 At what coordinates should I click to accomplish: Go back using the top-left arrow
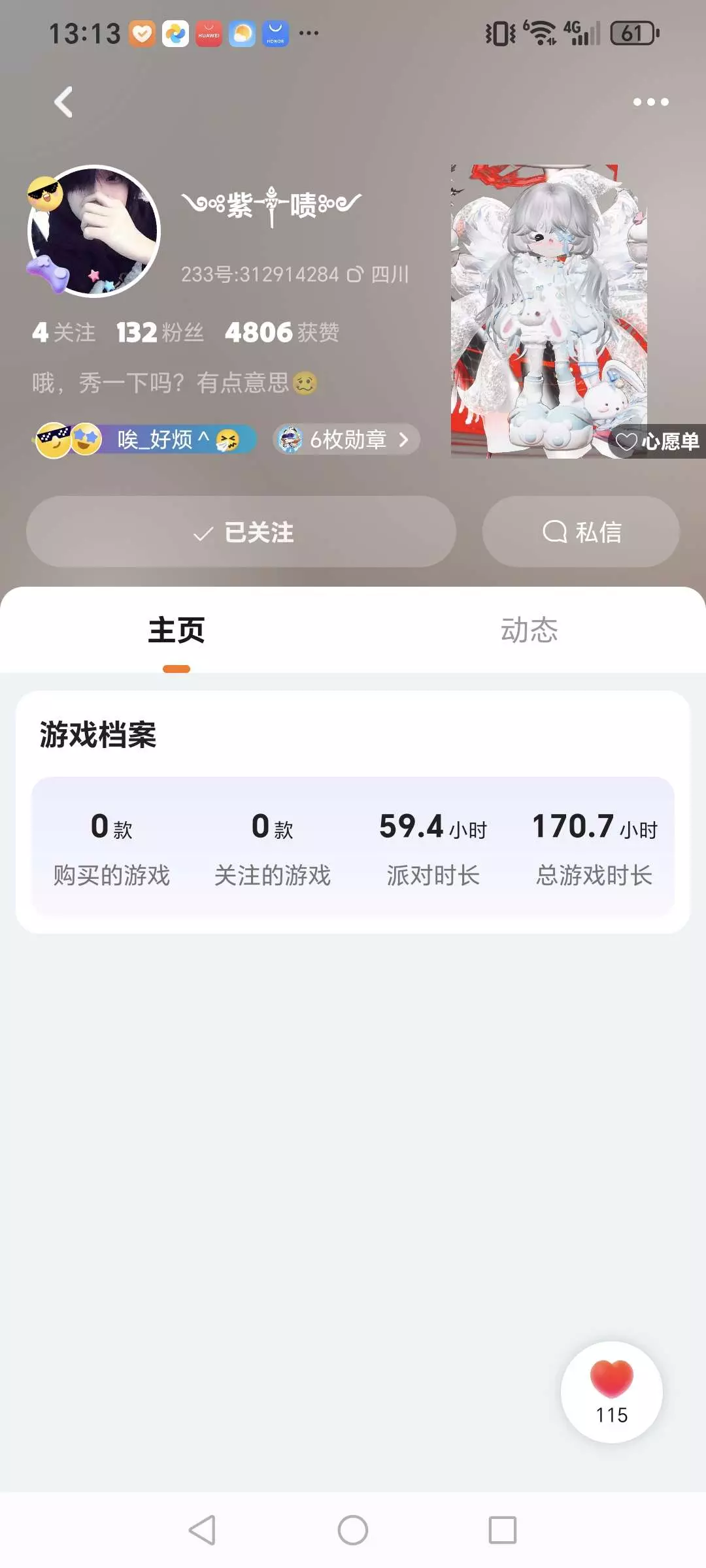click(63, 102)
